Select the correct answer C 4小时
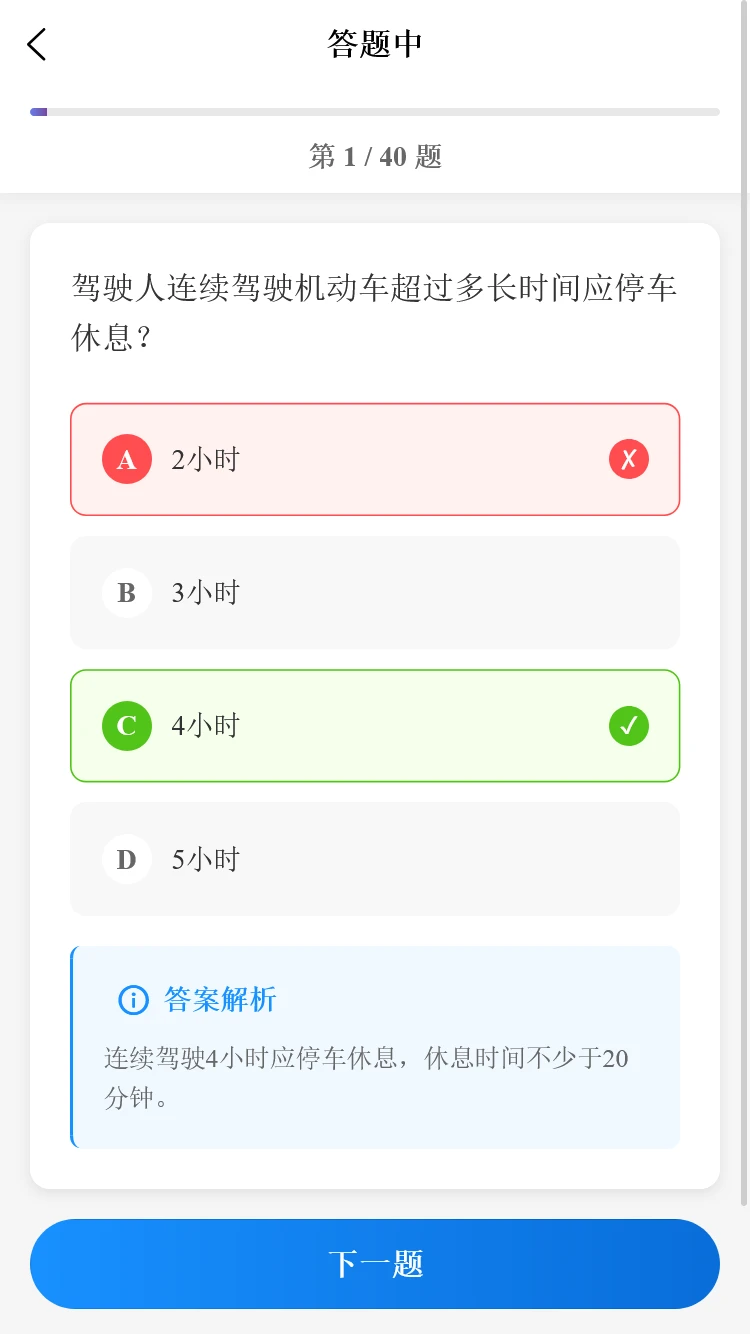The height and width of the screenshot is (1336, 752). [375, 726]
